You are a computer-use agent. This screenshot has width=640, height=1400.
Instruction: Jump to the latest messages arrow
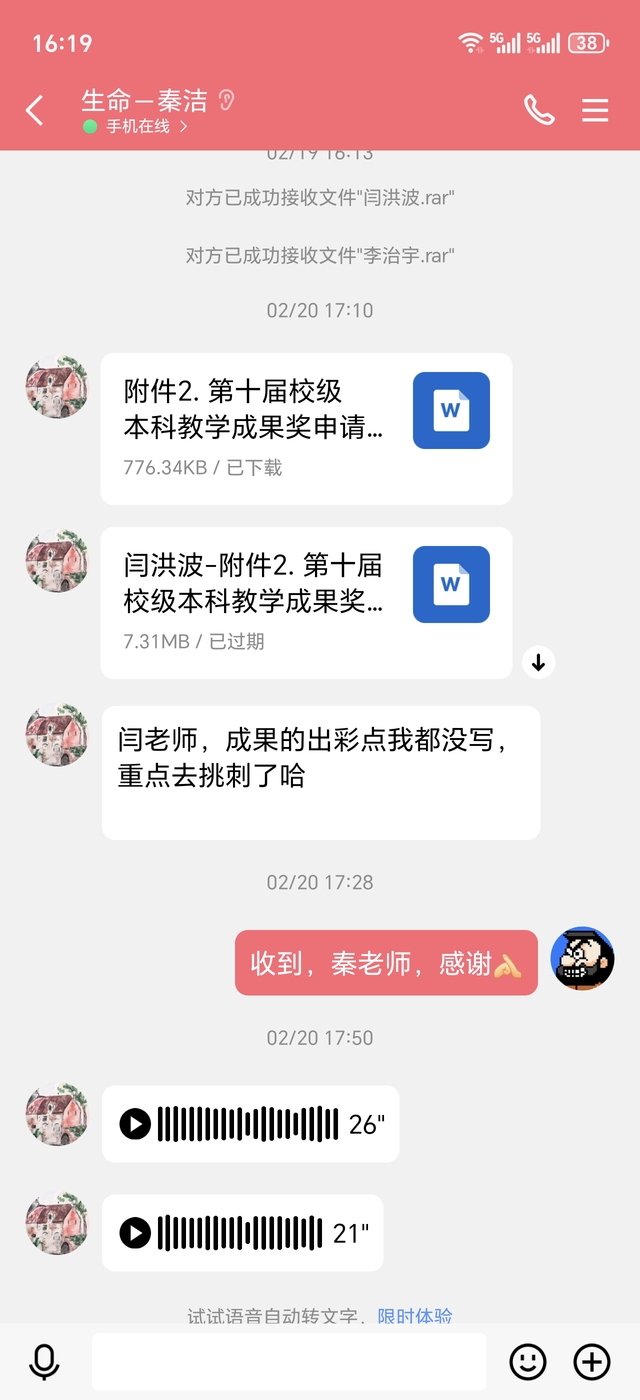(x=538, y=662)
